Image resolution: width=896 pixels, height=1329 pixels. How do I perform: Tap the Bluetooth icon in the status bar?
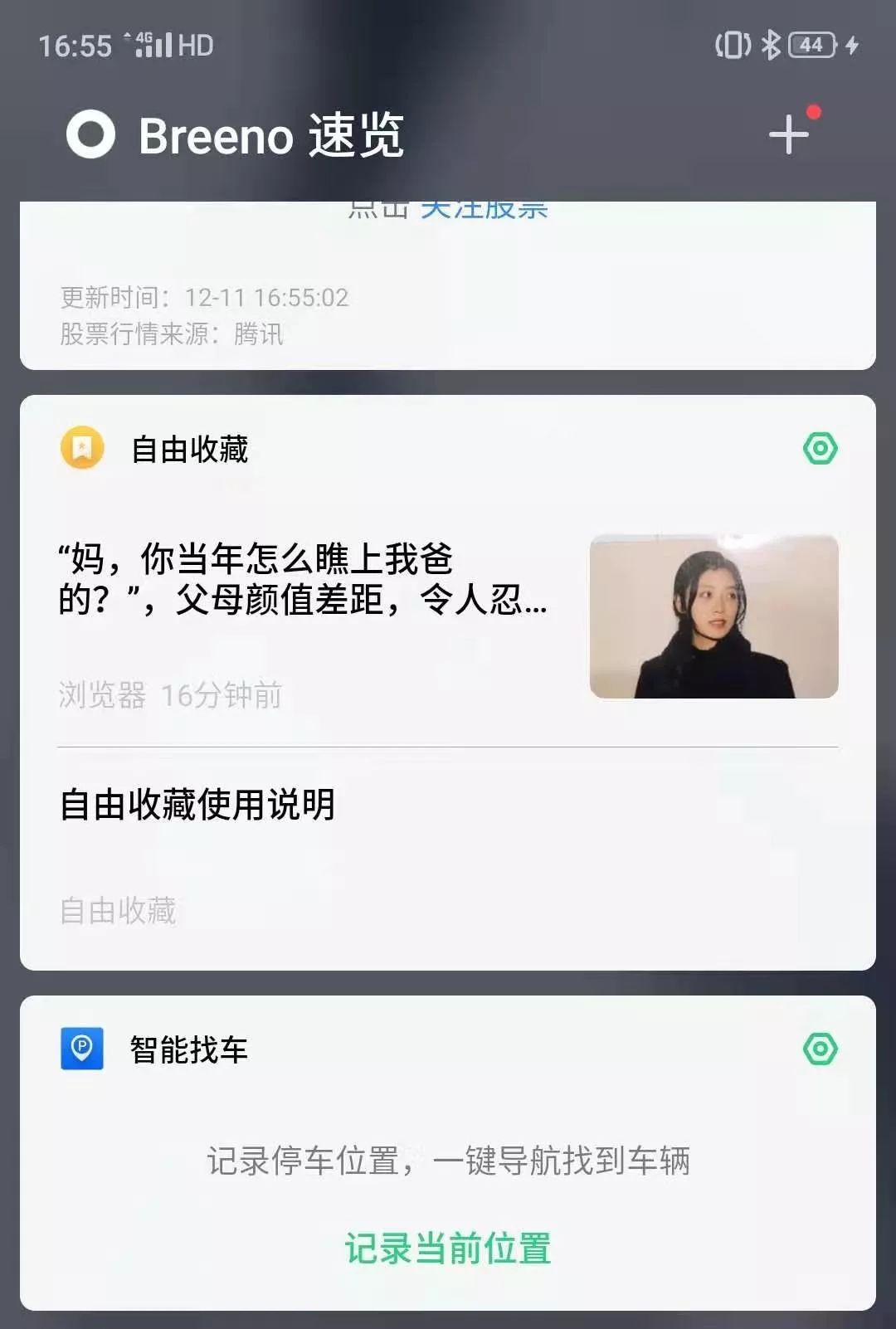(x=769, y=45)
